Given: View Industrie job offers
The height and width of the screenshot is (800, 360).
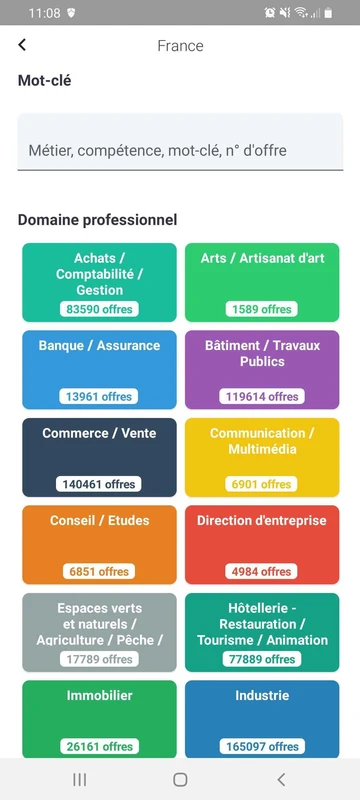Looking at the screenshot, I should pyautogui.click(x=262, y=719).
